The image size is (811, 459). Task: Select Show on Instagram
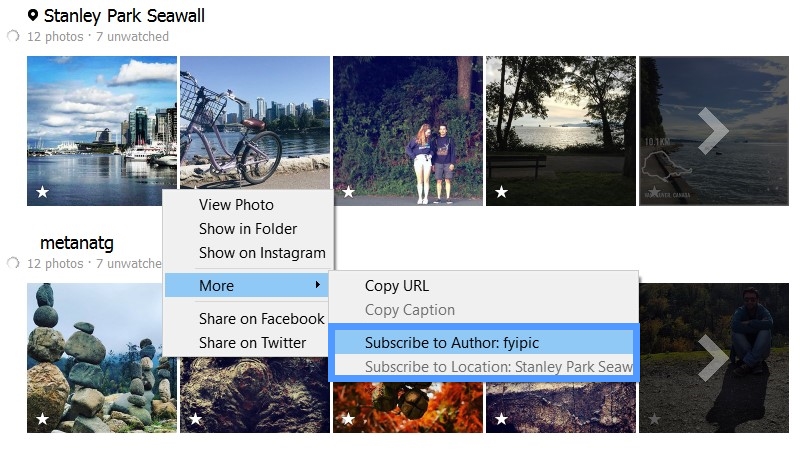tap(262, 253)
